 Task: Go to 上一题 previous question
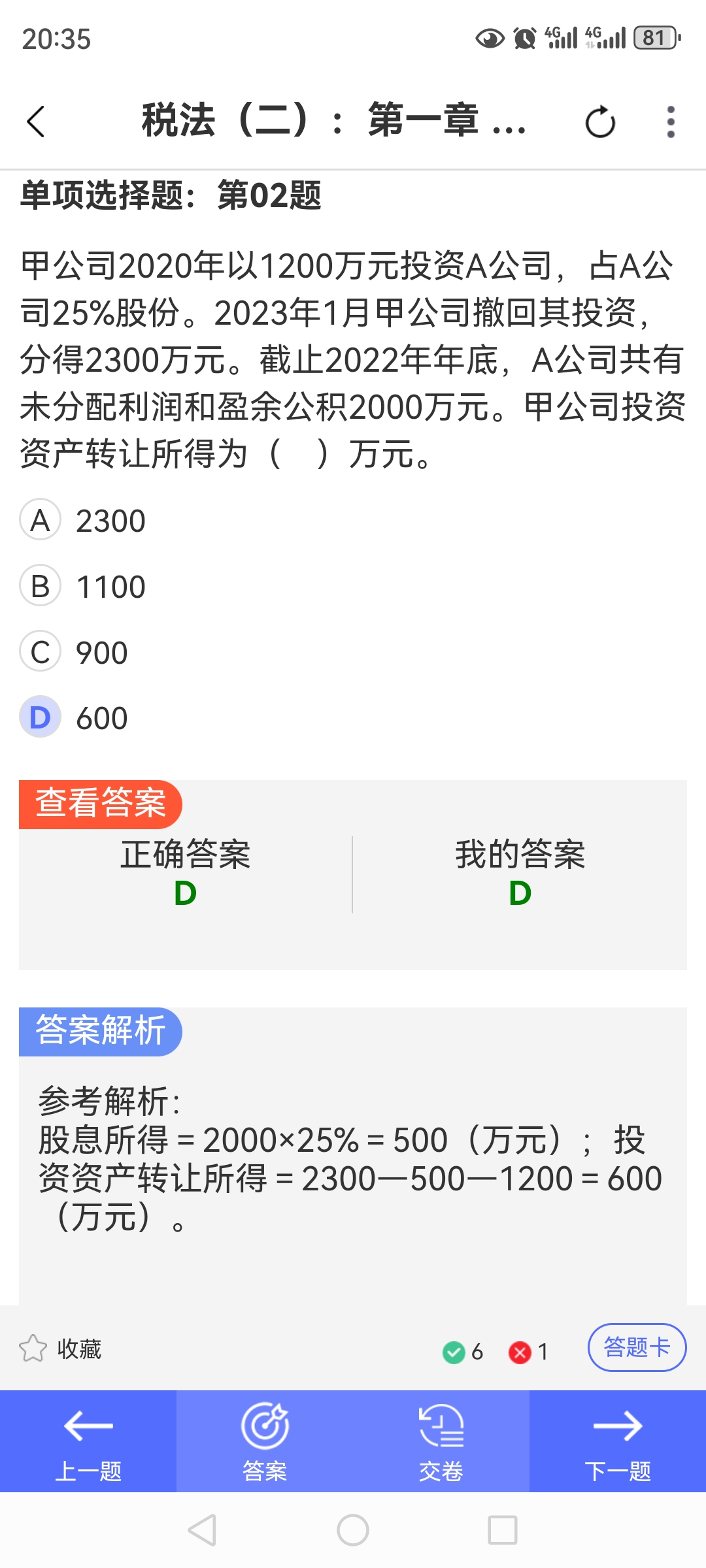pos(88,1441)
